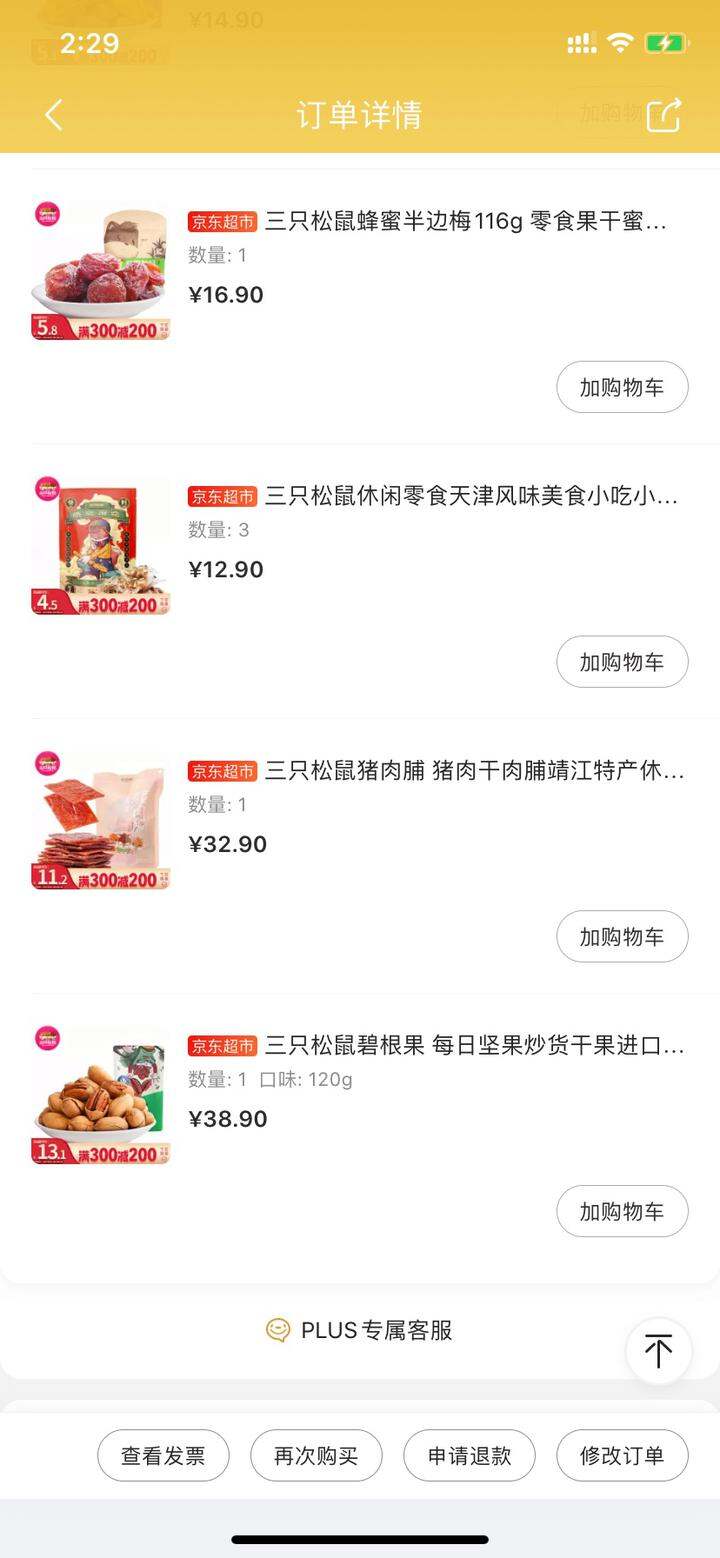Screen dimensions: 720x1558
Task: Add 天津风味 snack to cart with 加购物车
Action: pos(622,662)
